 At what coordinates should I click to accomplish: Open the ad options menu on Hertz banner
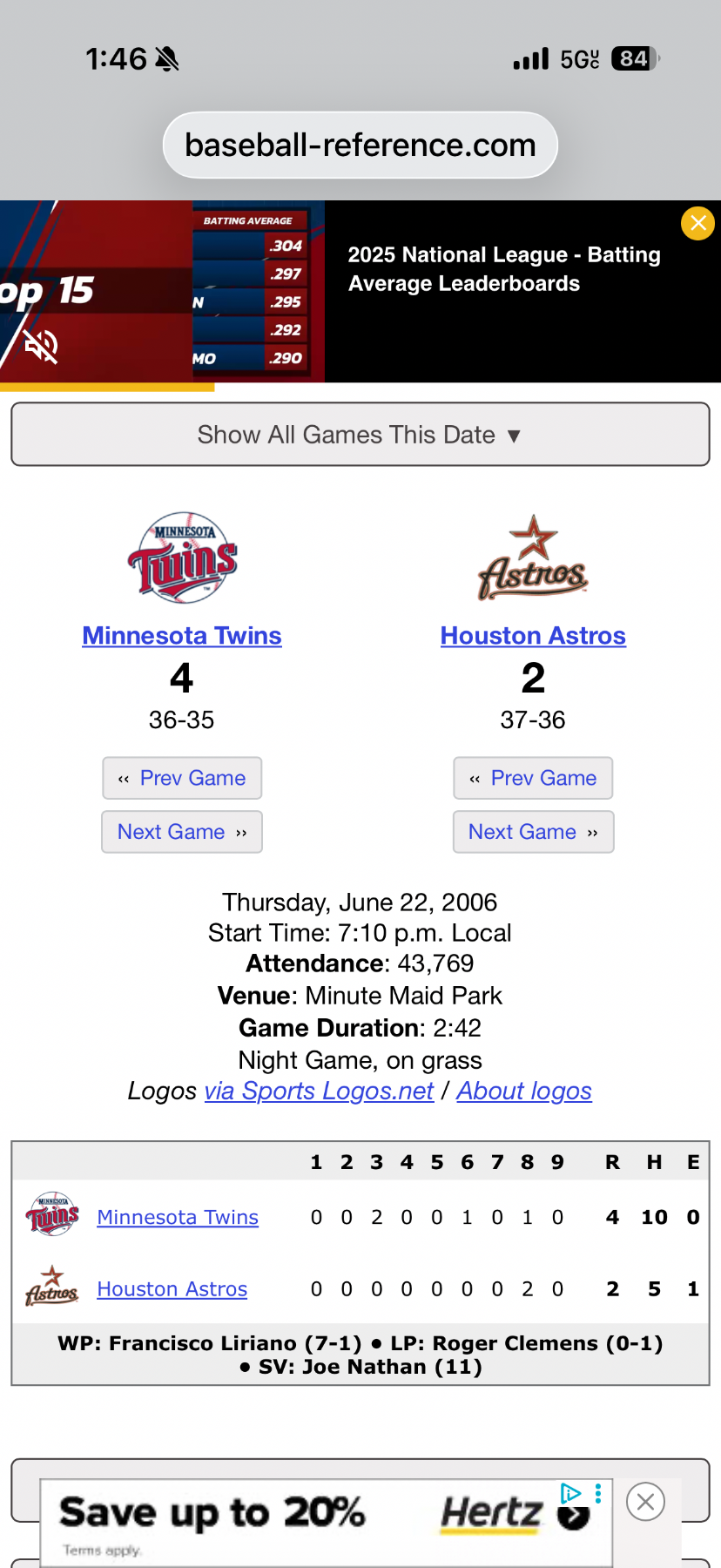(598, 1494)
